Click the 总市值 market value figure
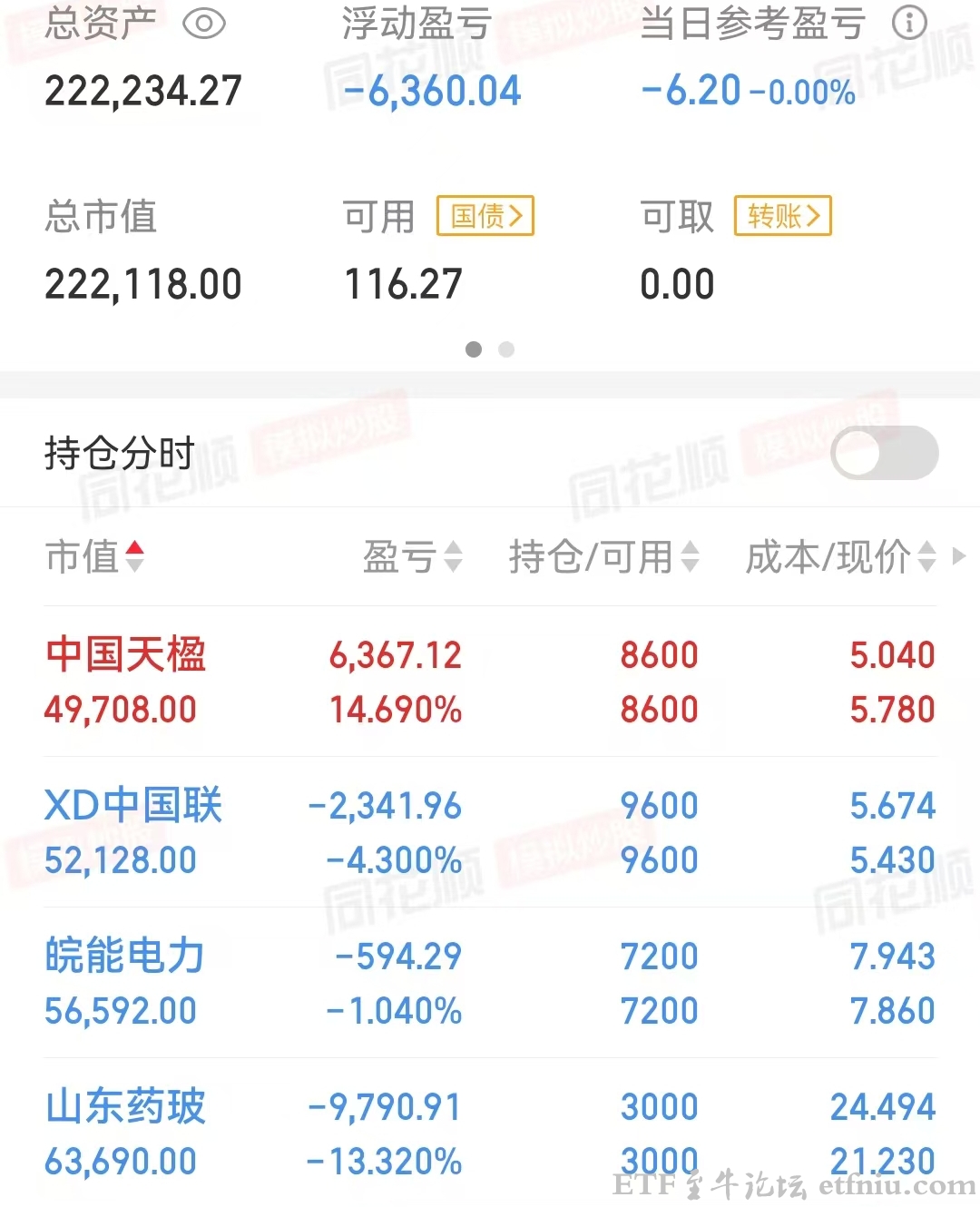The image size is (980, 1207). (143, 283)
